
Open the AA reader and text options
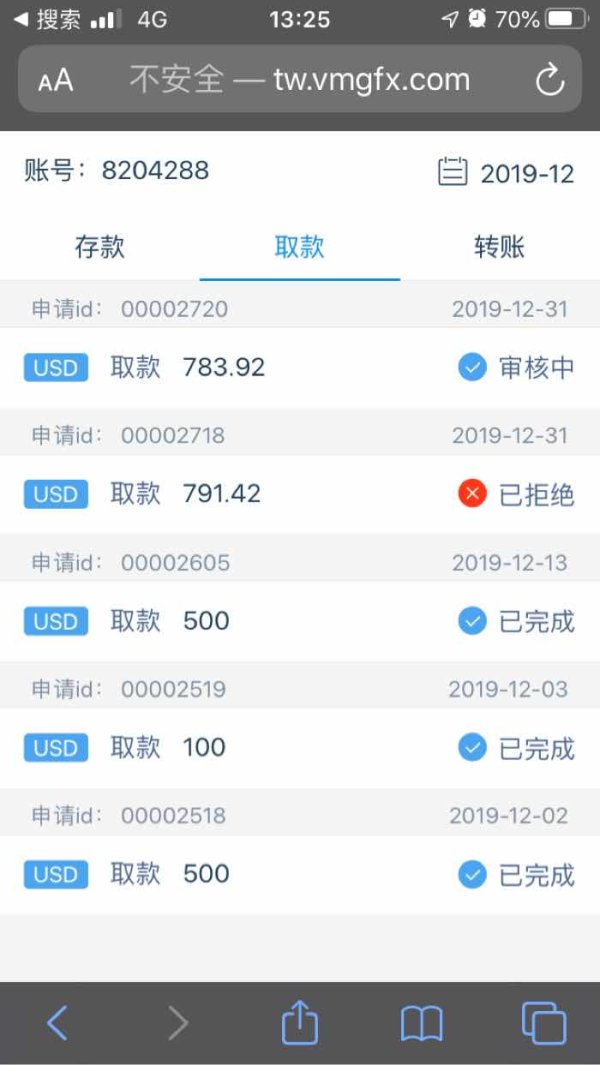[x=56, y=81]
